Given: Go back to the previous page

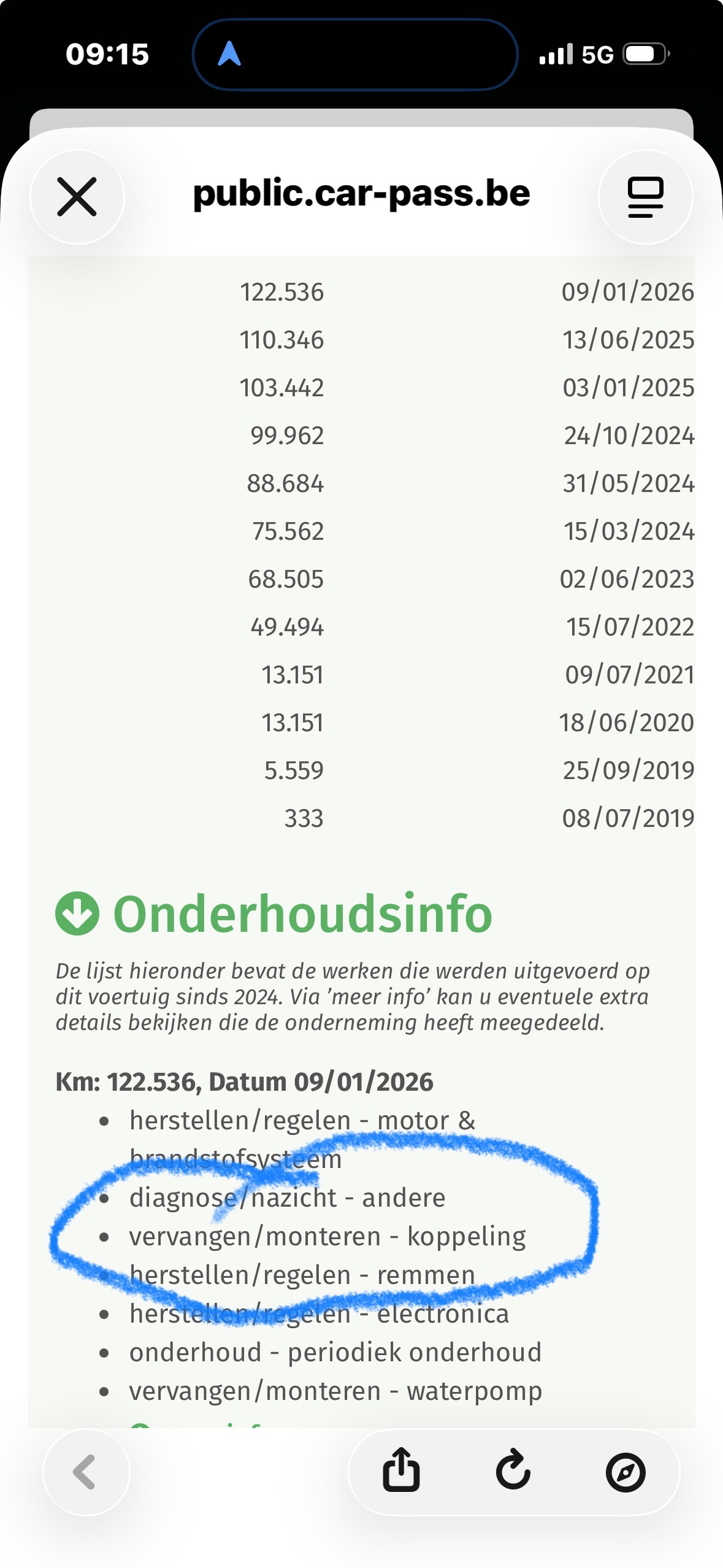Looking at the screenshot, I should (x=86, y=1471).
